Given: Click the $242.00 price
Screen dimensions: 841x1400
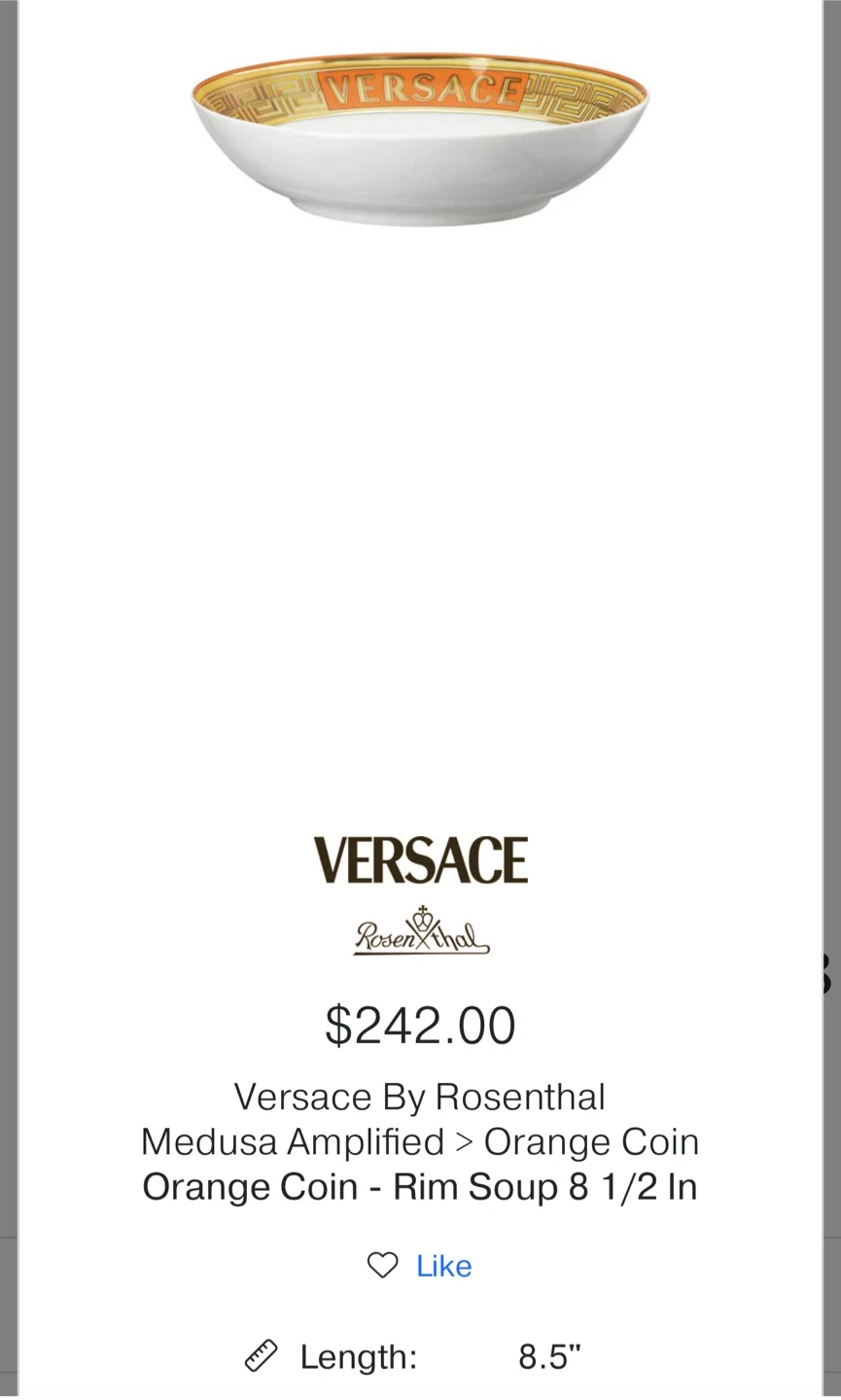Looking at the screenshot, I should point(419,1023).
